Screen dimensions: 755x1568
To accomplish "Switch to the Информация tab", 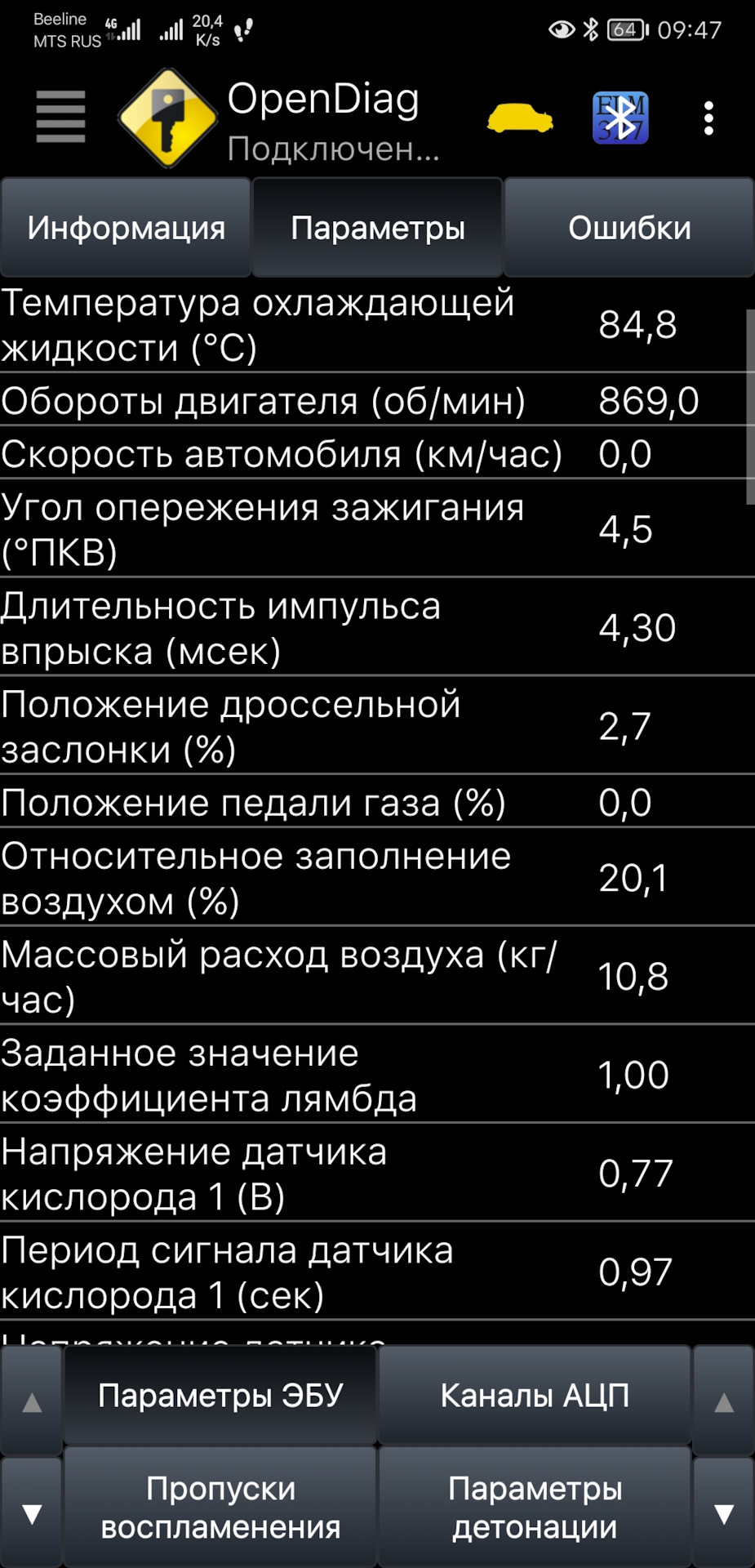I will coord(126,228).
